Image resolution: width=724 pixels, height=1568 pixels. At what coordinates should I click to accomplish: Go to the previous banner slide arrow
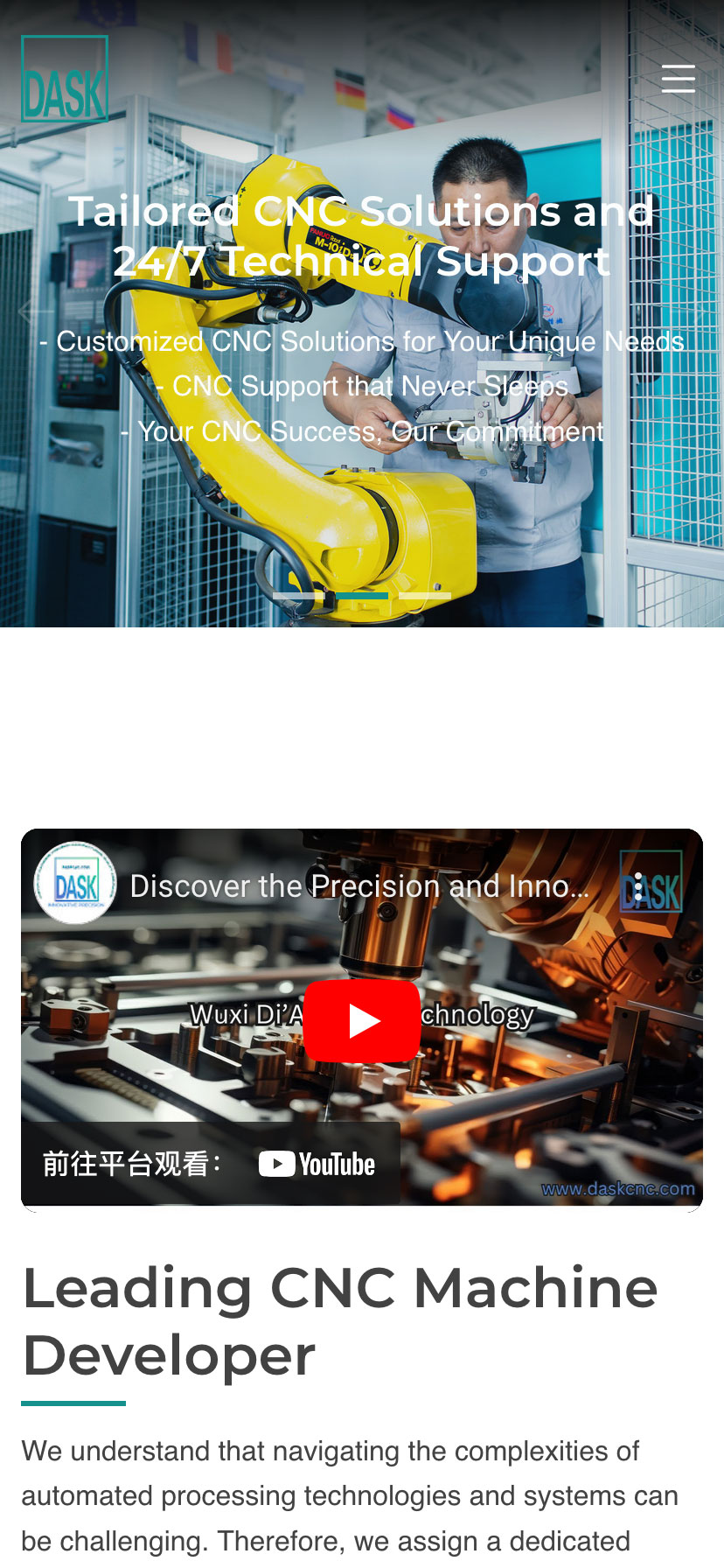point(35,311)
